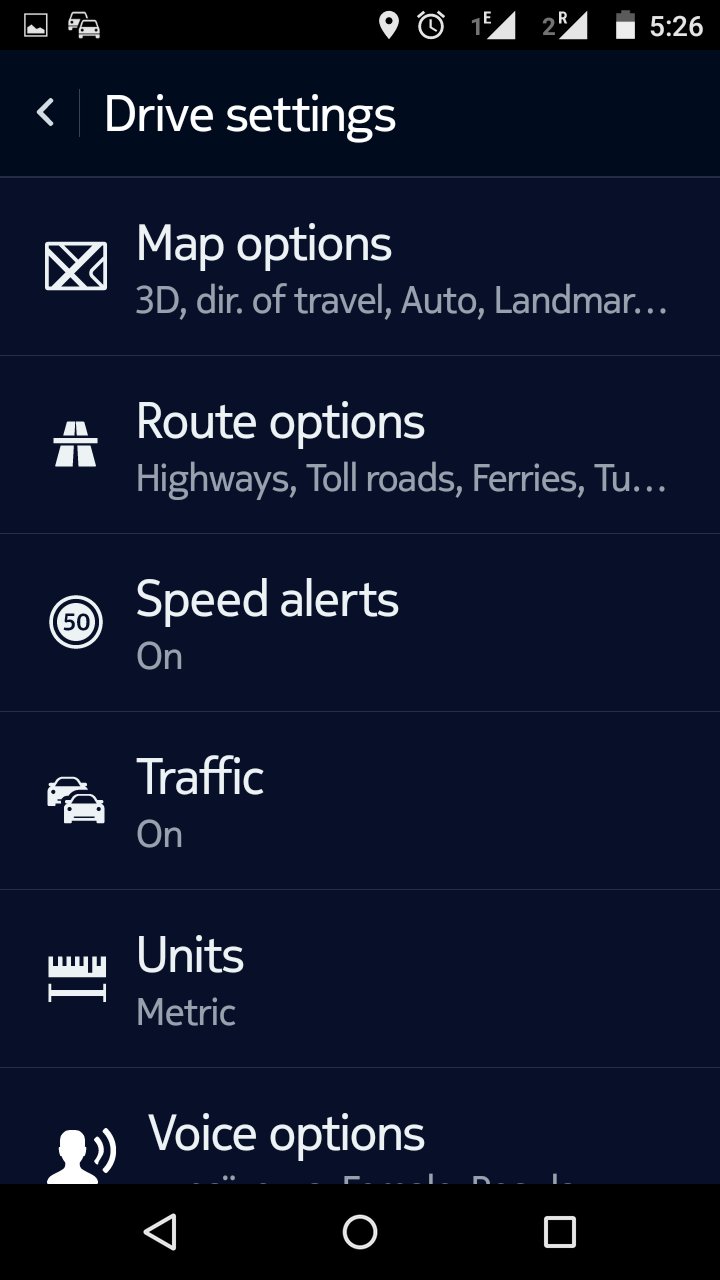Go back from Drive settings
The height and width of the screenshot is (1280, 720).
click(45, 113)
